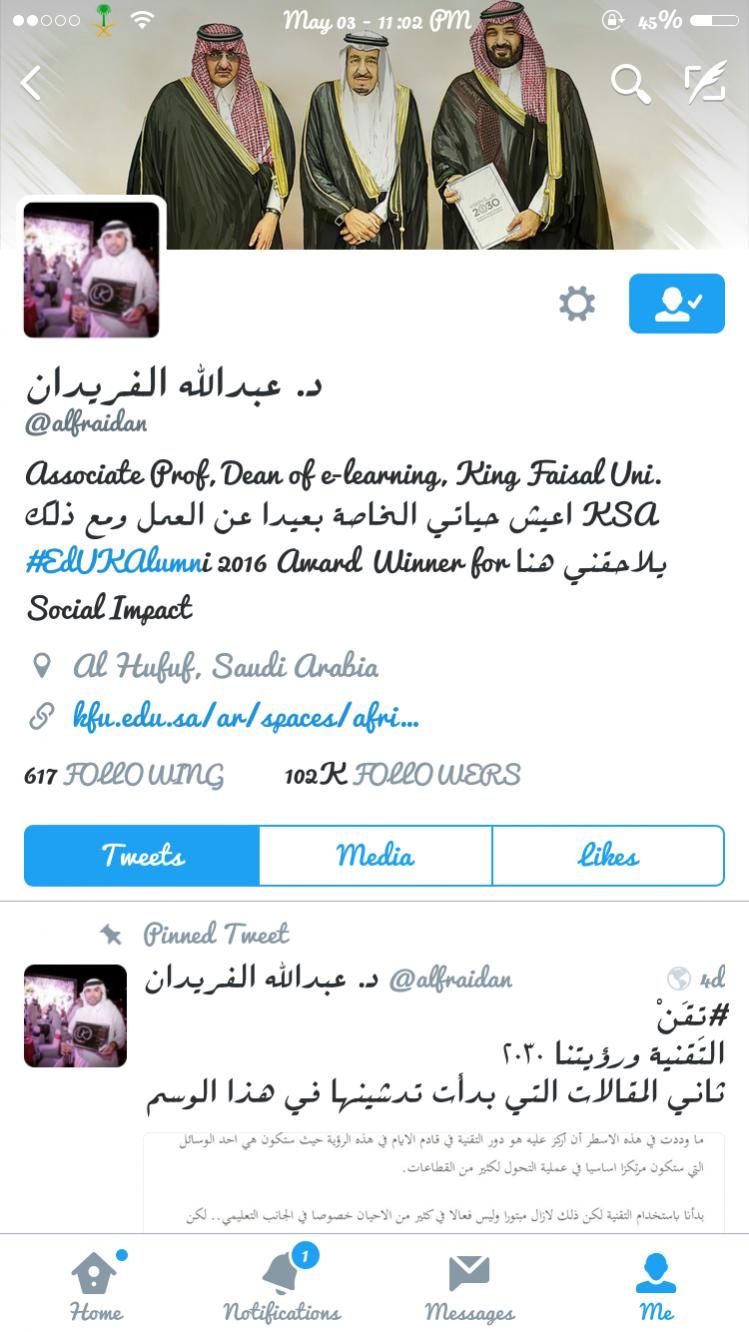
Task: Open the pinned tweet's article image
Action: click(x=434, y=1182)
